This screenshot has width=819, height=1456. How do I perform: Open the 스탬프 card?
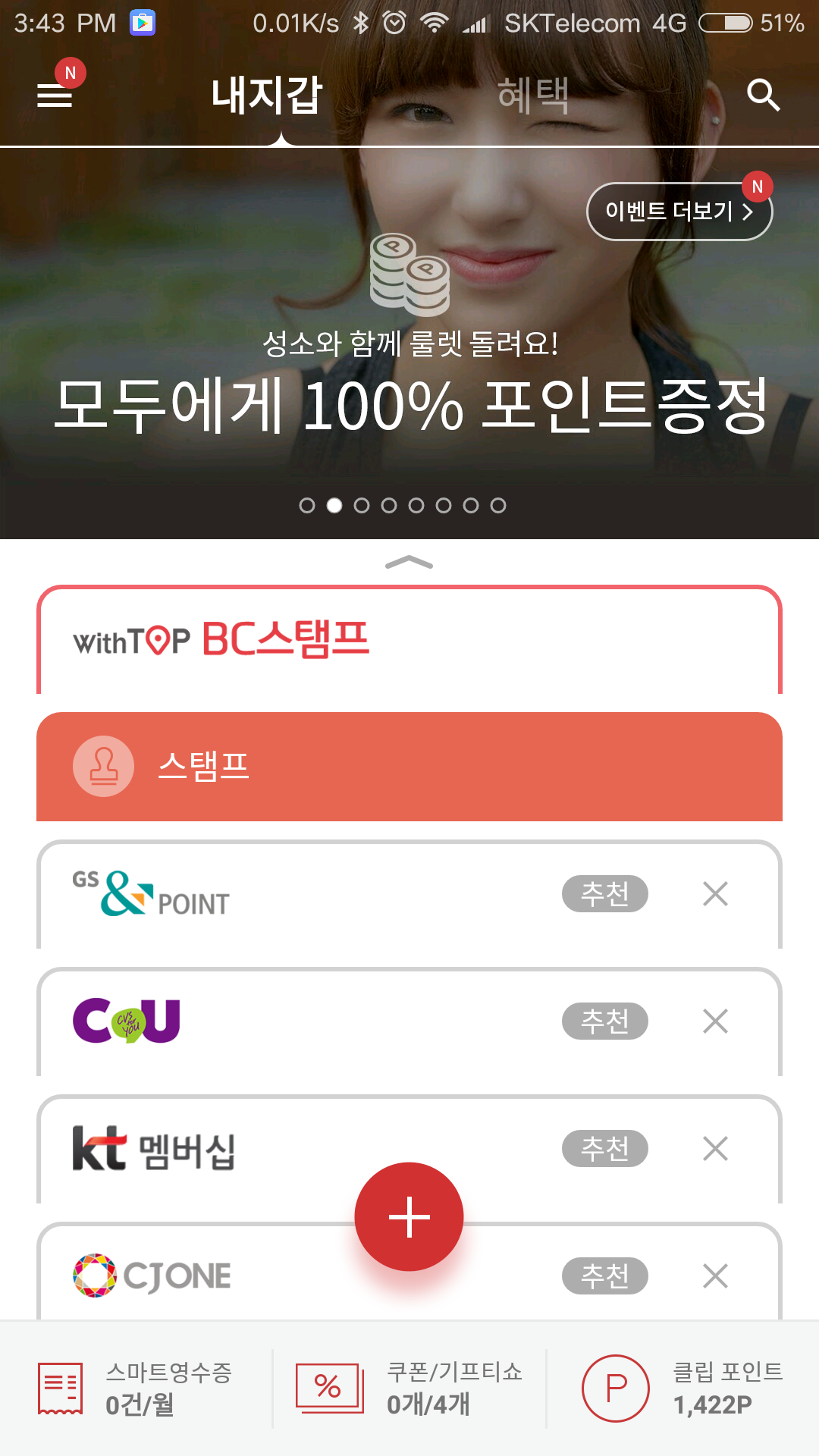coord(409,766)
